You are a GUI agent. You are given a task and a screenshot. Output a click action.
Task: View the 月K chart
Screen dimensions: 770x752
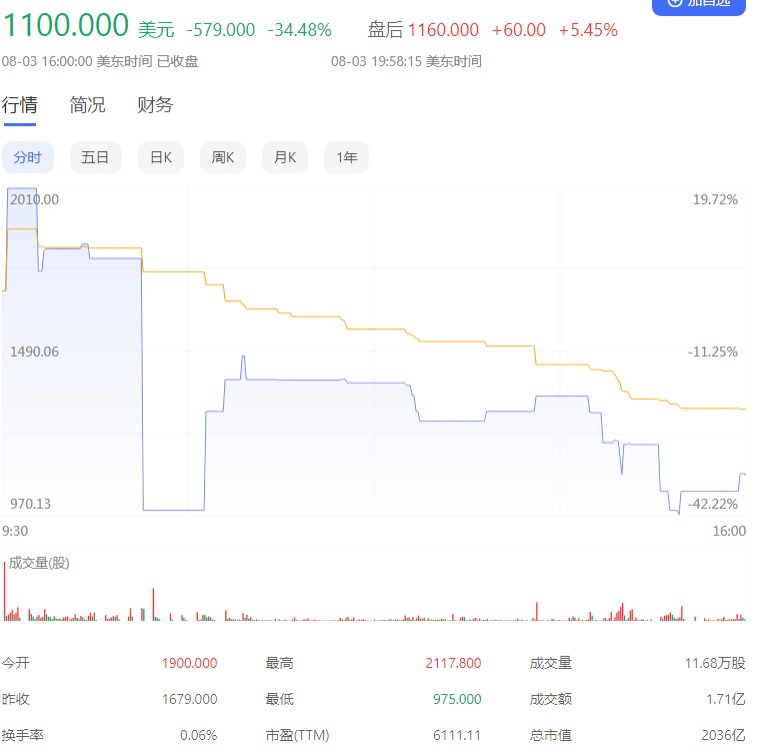tap(285, 157)
